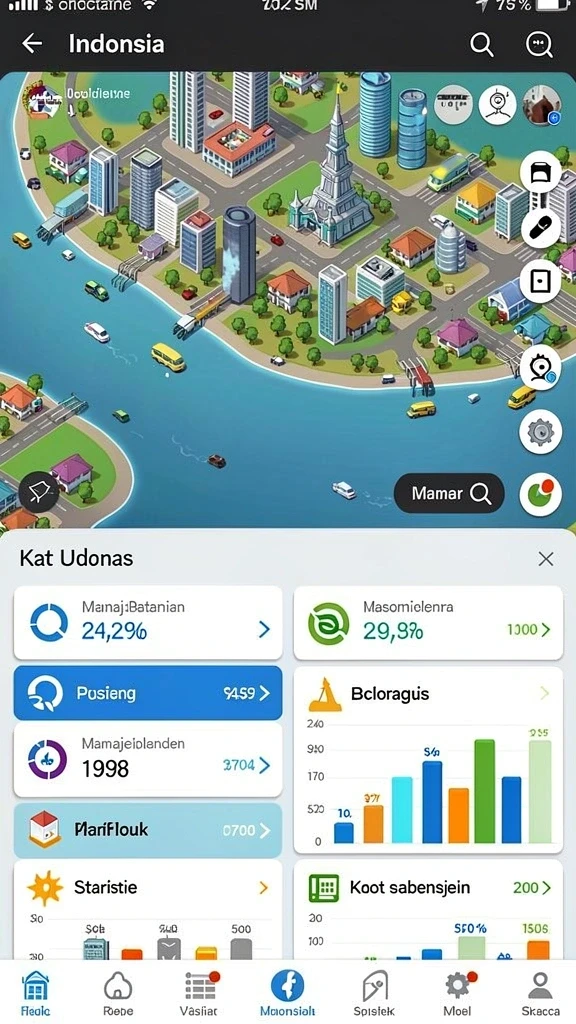Switch to the Reale tab
Image resolution: width=576 pixels, height=1024 pixels.
[x=35, y=993]
